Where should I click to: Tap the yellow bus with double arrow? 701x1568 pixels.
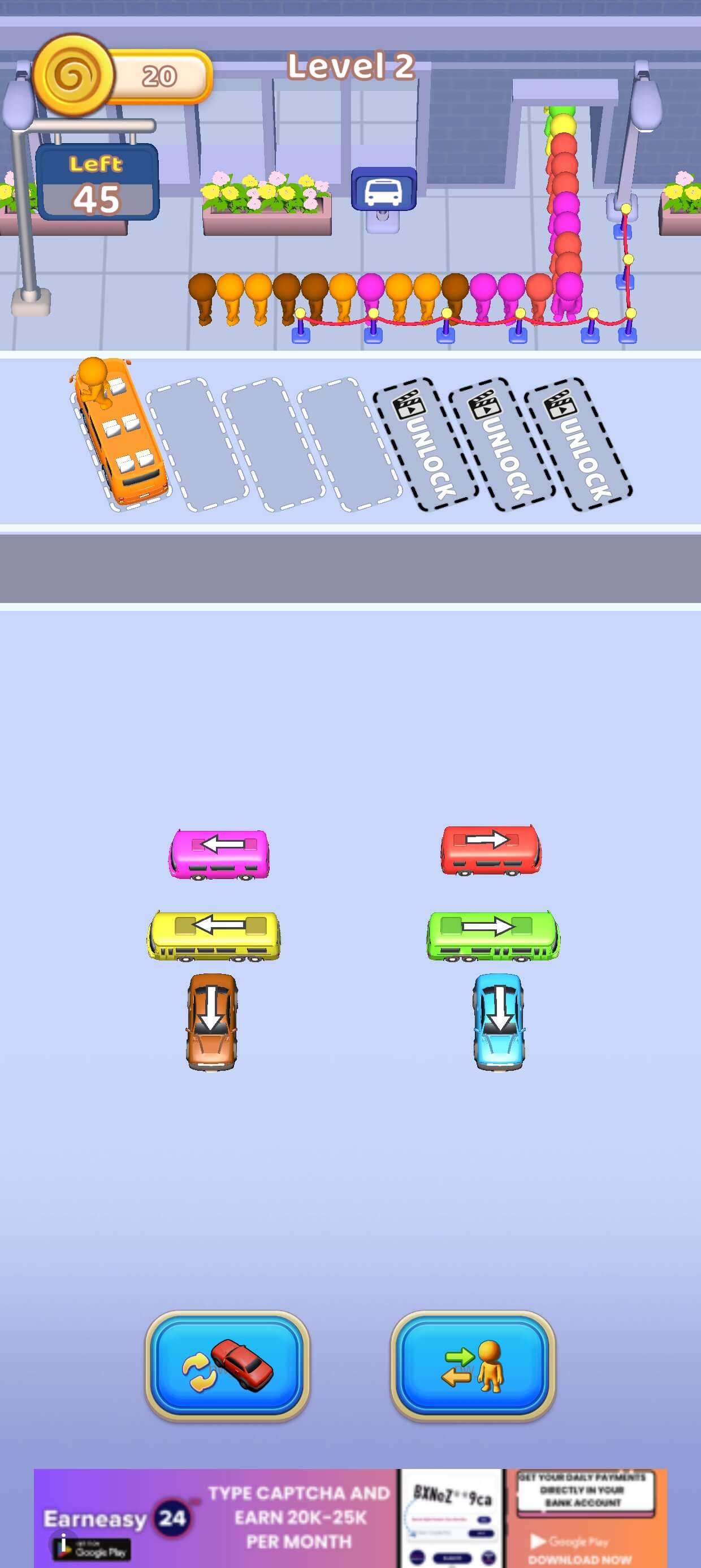(214, 936)
